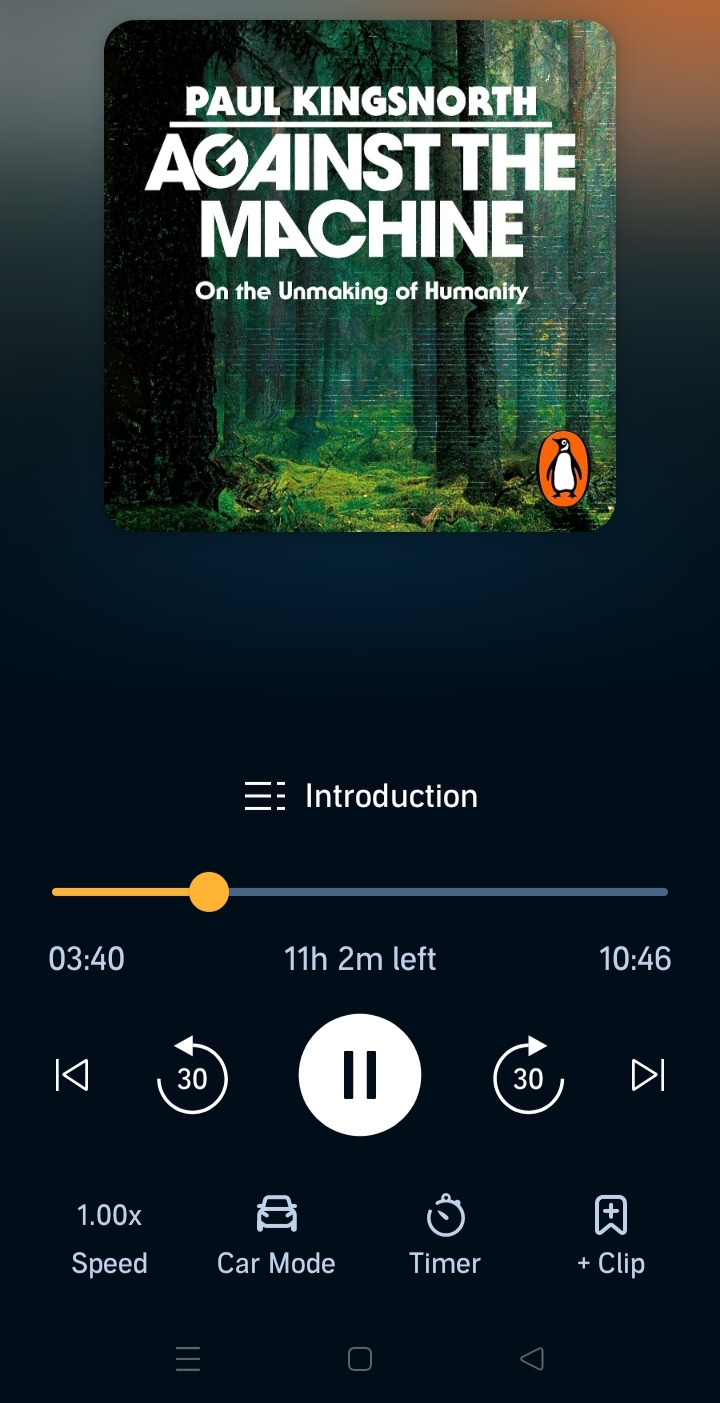
Task: Open the chapter list at Introduction
Action: pos(361,796)
